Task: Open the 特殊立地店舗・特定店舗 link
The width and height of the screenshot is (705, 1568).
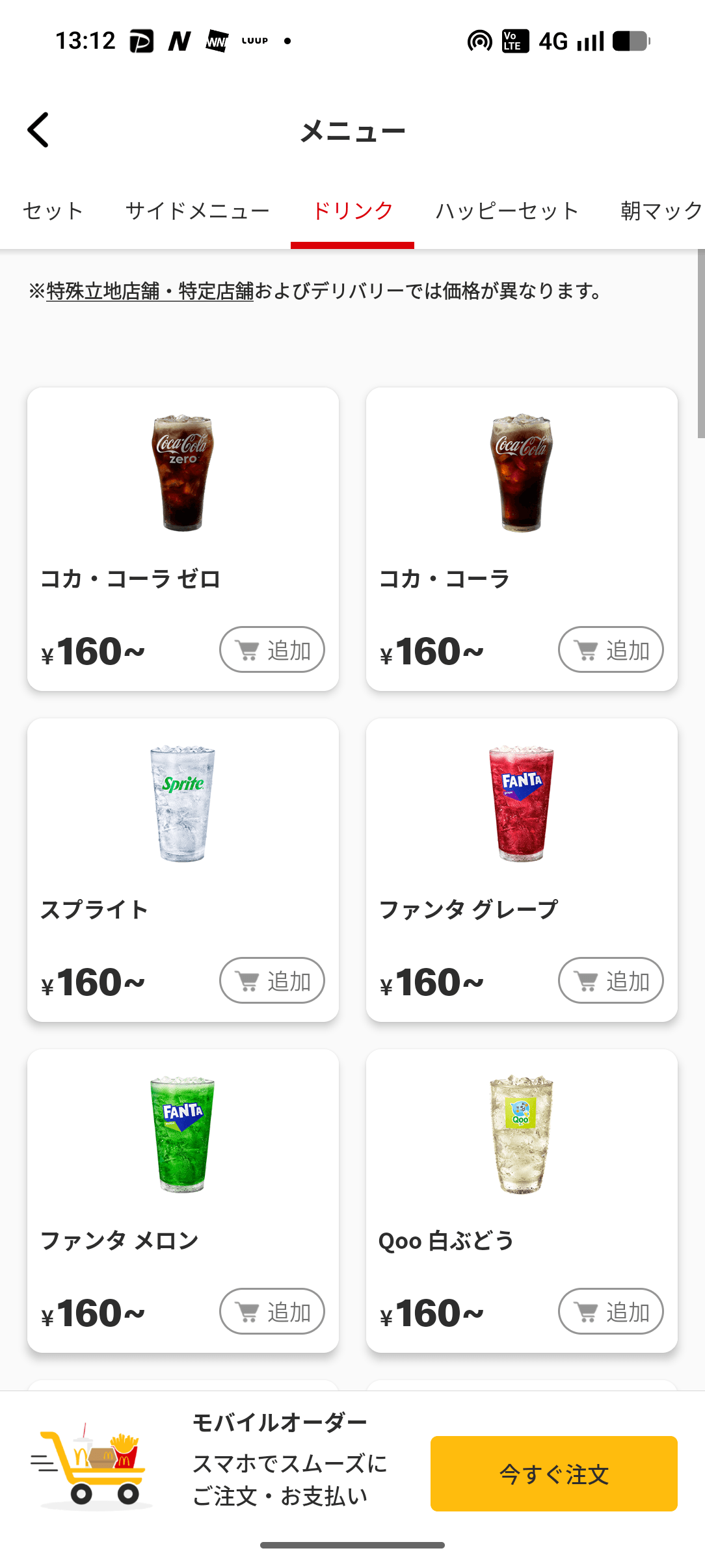Action: tap(150, 291)
